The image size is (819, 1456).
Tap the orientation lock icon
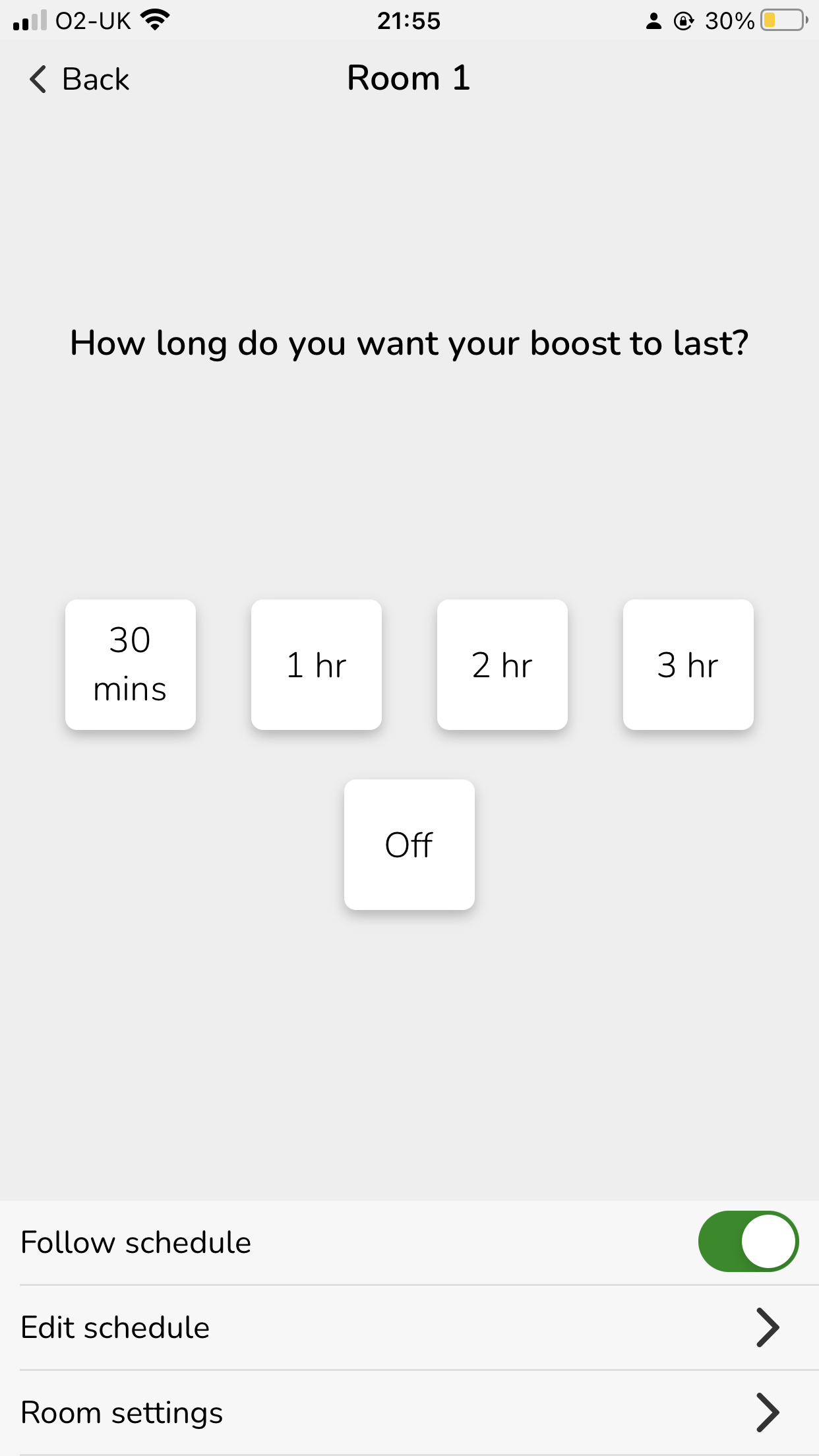tap(684, 20)
